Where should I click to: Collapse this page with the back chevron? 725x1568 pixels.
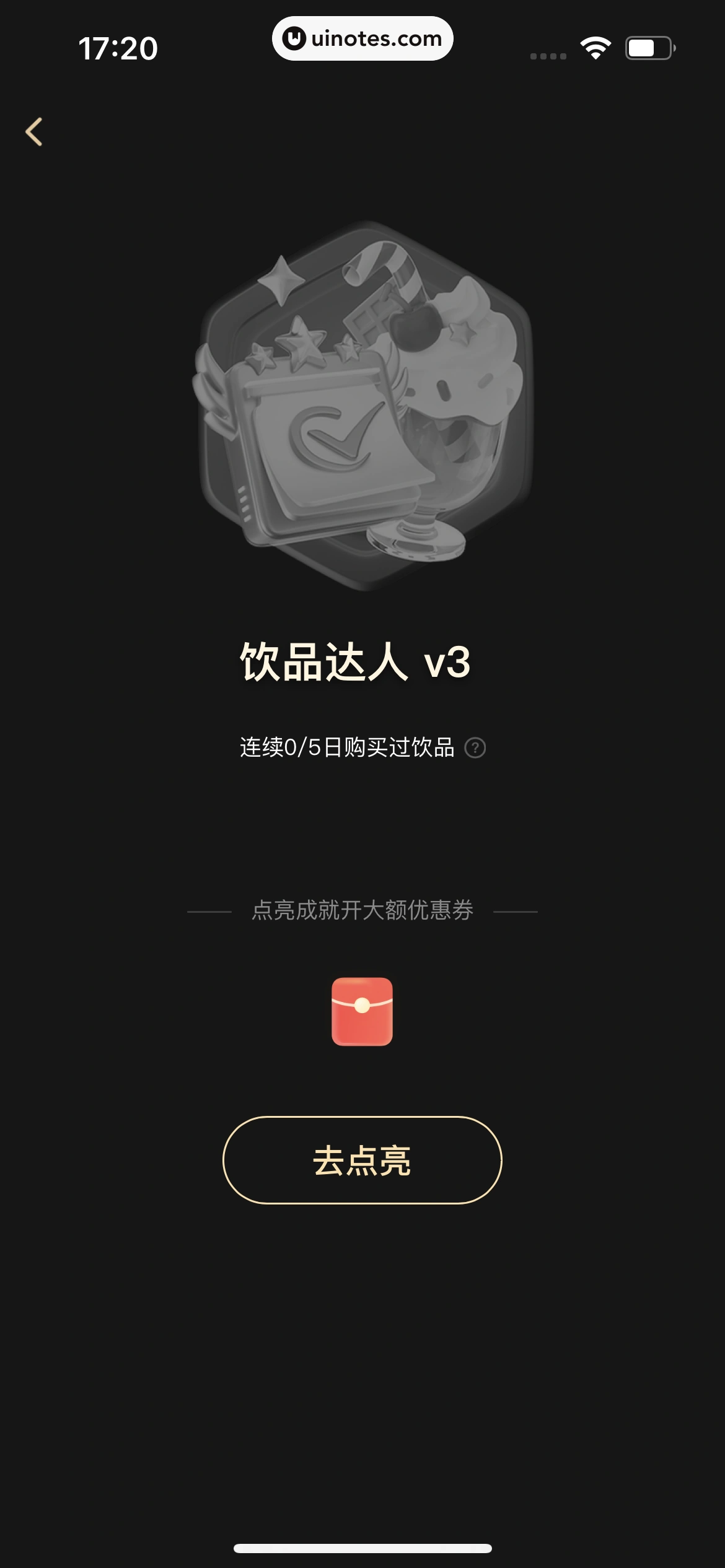point(35,132)
